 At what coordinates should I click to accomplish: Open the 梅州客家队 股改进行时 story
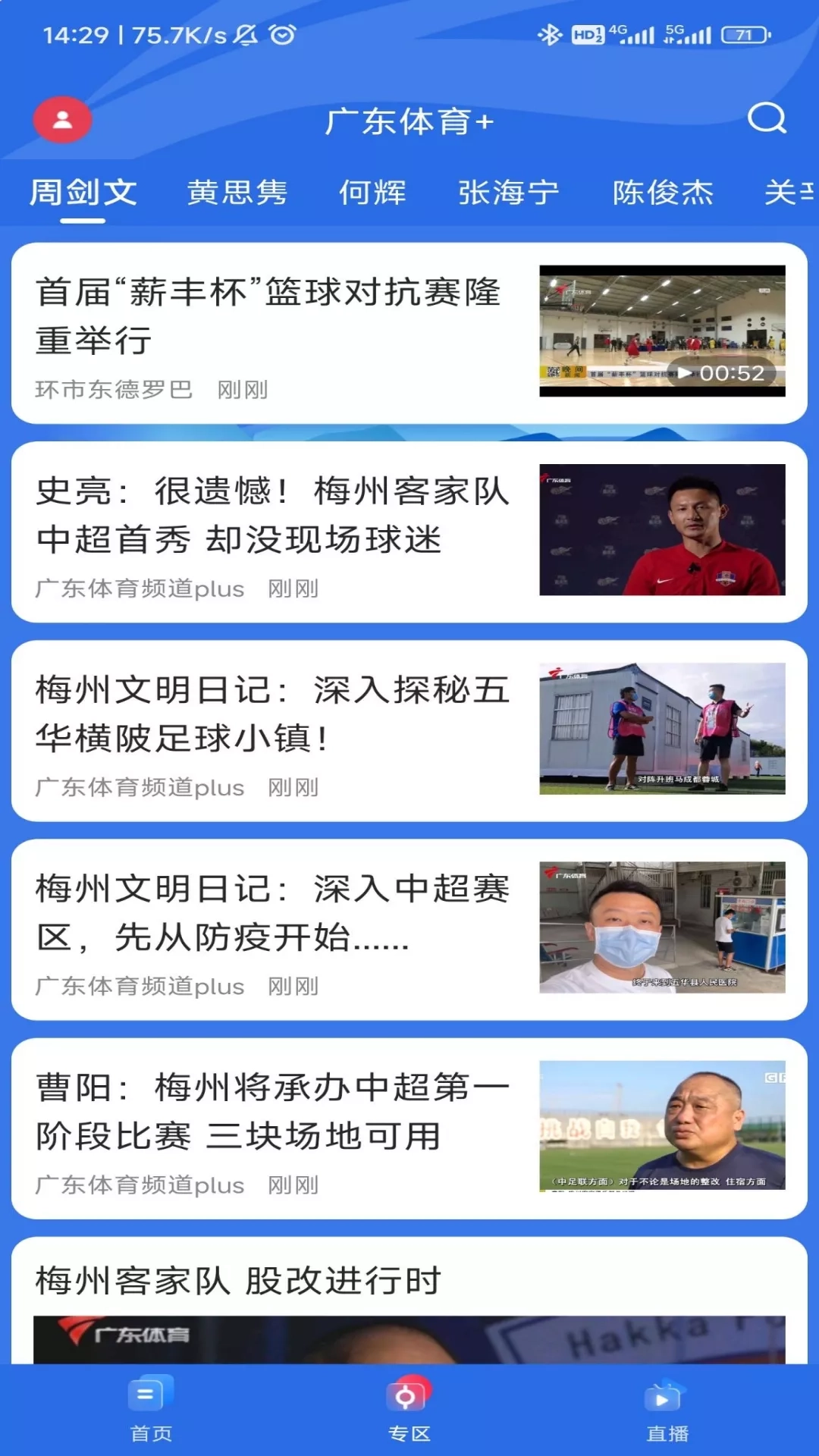[239, 1282]
